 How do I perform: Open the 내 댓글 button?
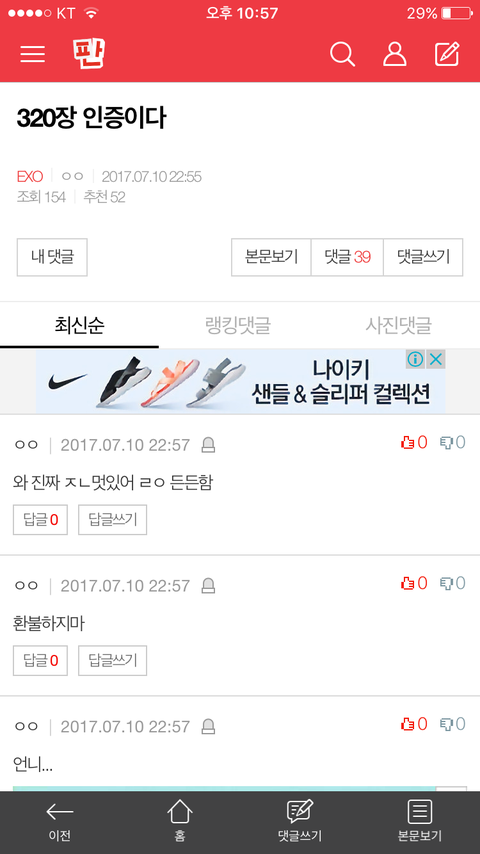click(x=52, y=257)
